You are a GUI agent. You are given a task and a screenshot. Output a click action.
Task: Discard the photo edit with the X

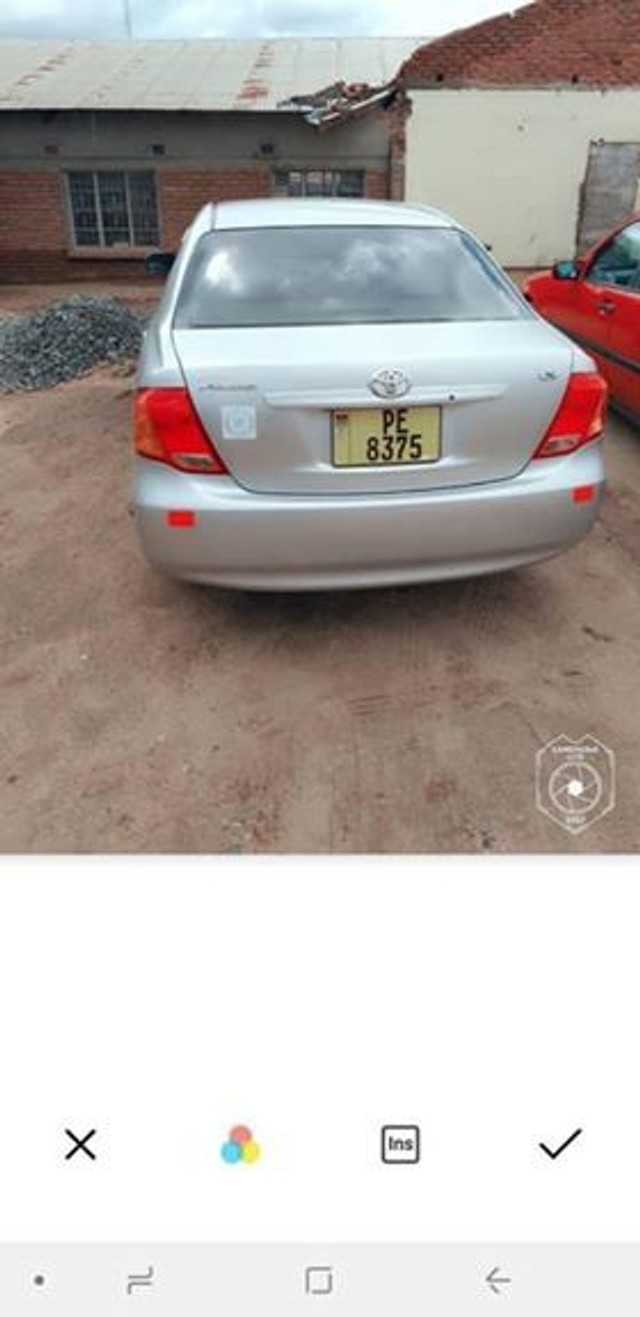[80, 1144]
